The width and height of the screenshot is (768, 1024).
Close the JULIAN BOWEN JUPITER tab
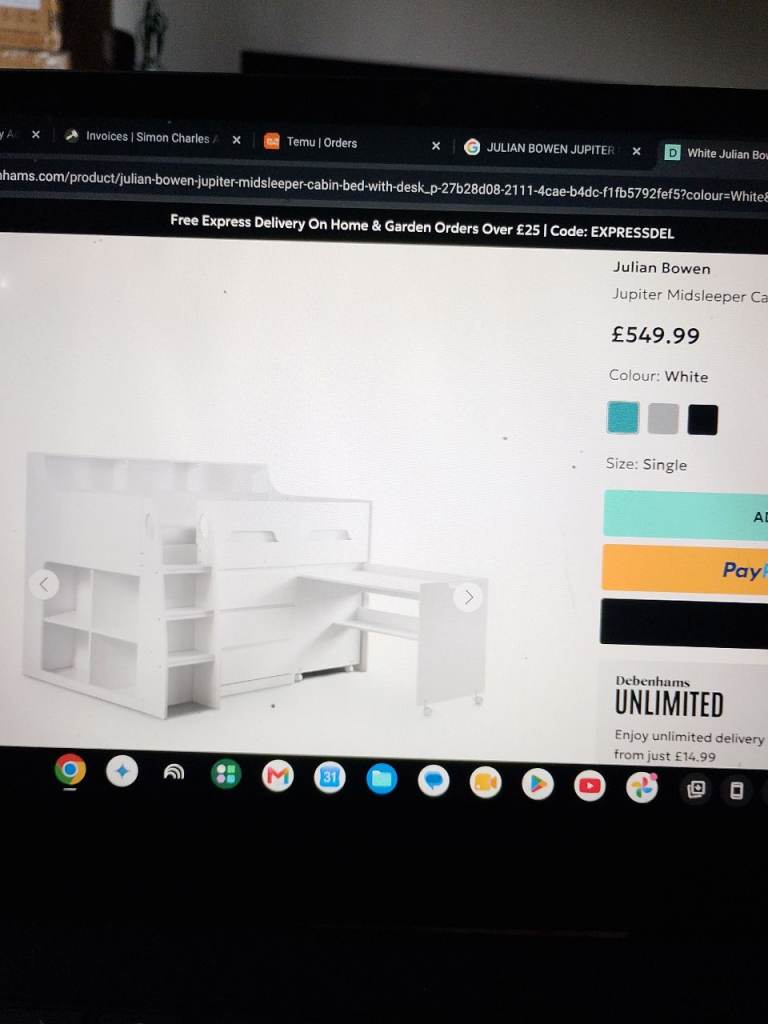point(636,152)
